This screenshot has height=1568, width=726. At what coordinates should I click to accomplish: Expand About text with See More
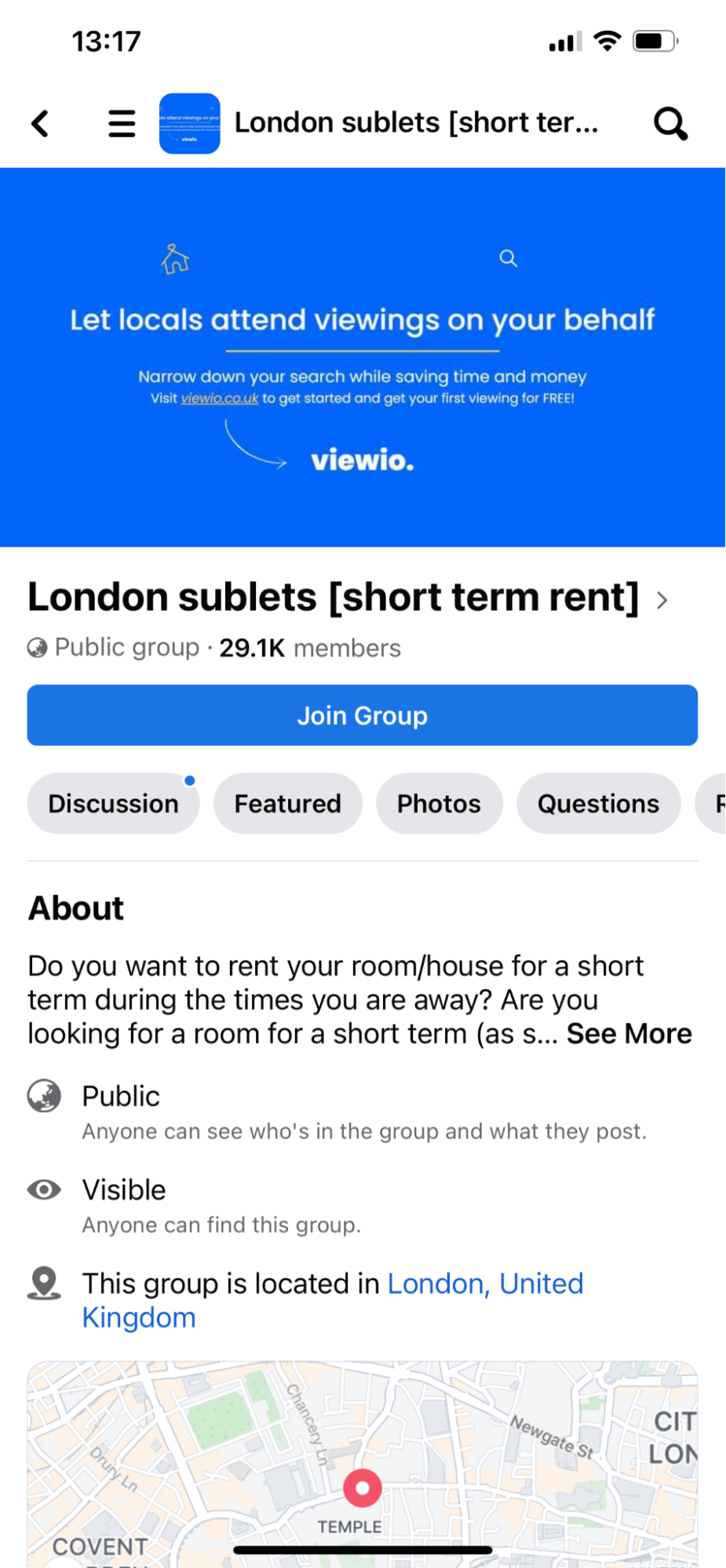[629, 1034]
